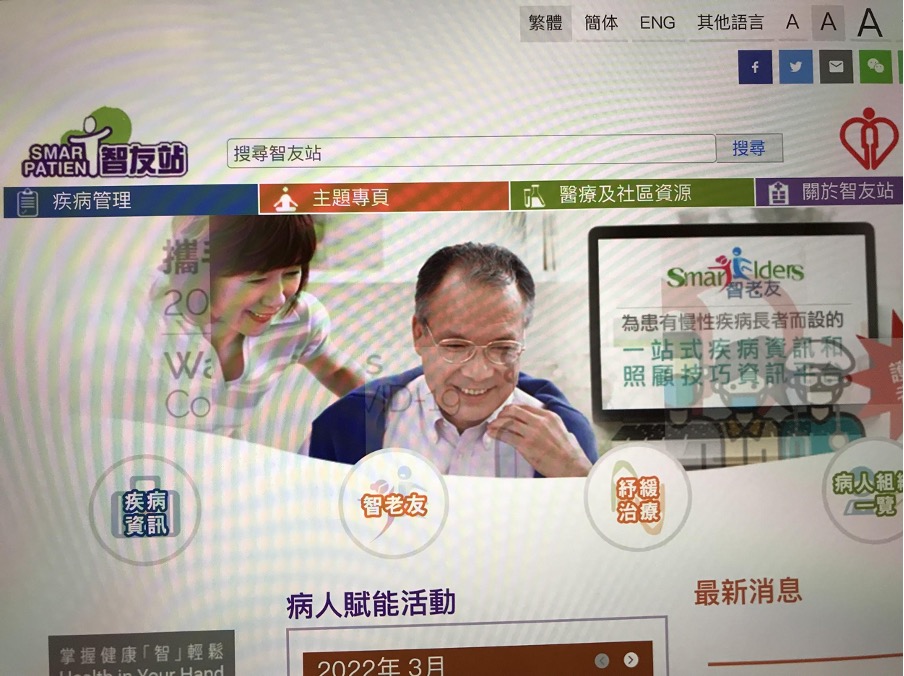Image resolution: width=904 pixels, height=676 pixels.
Task: Tap the 搜尋 search button
Action: pos(749,149)
